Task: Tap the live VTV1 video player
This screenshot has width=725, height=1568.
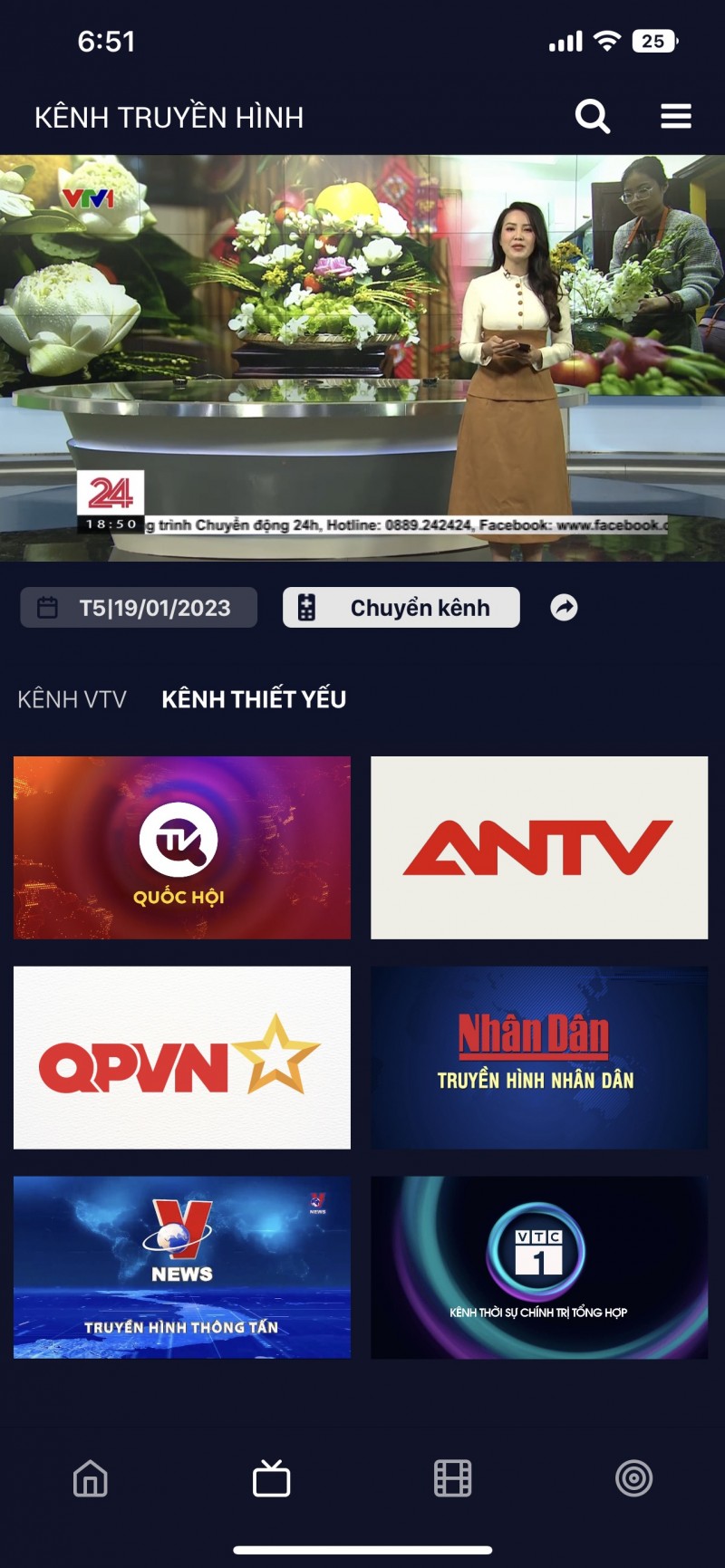Action: pos(362,358)
